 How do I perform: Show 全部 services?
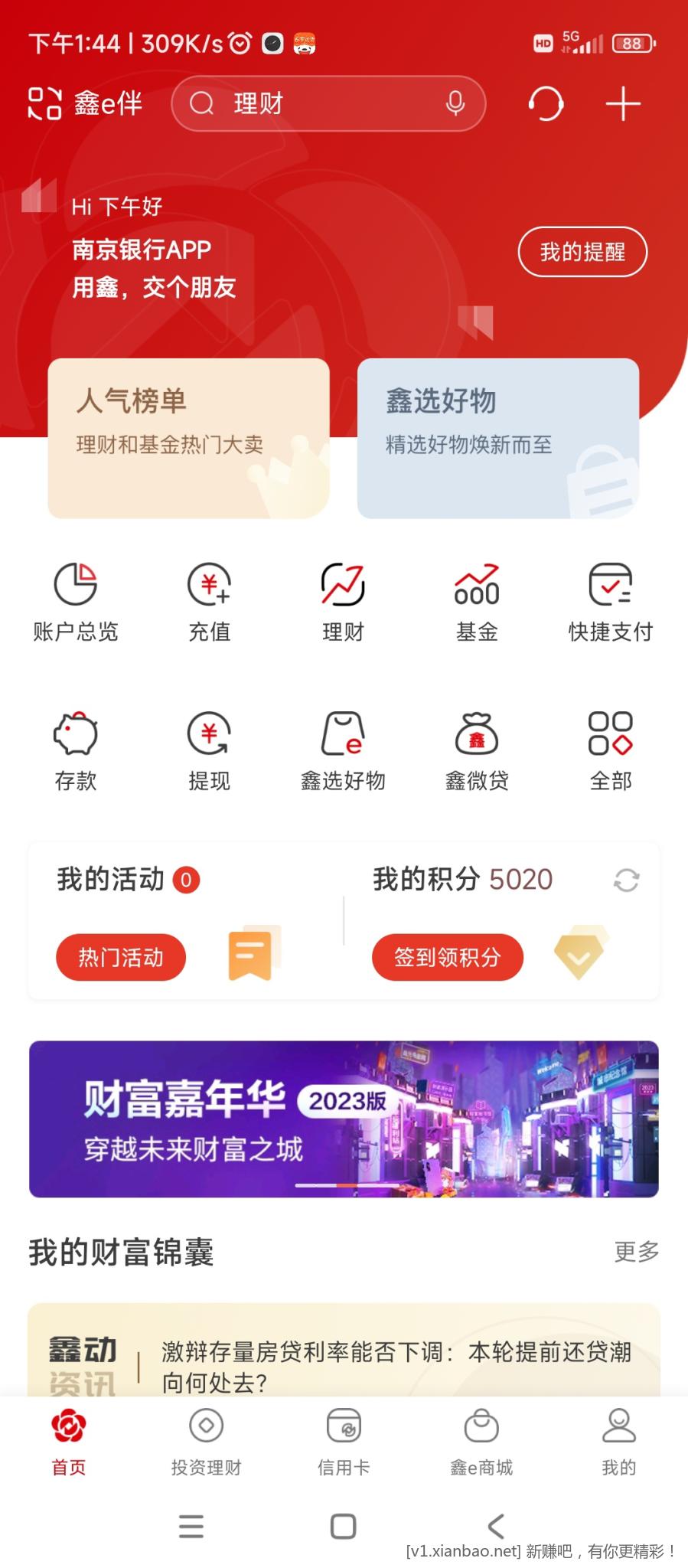pyautogui.click(x=610, y=751)
